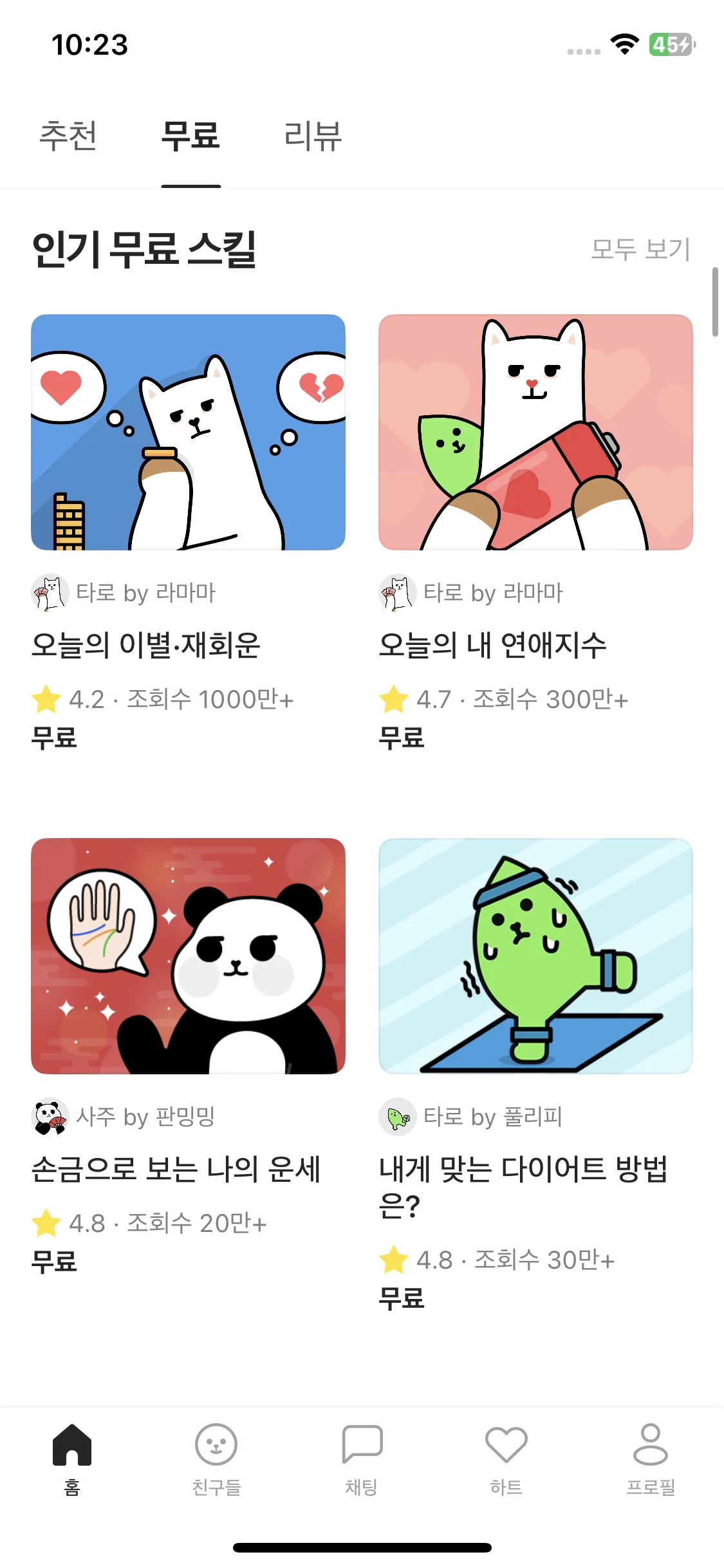This screenshot has height=1568, width=724.
Task: Open the 하트 tab
Action: click(x=506, y=1459)
